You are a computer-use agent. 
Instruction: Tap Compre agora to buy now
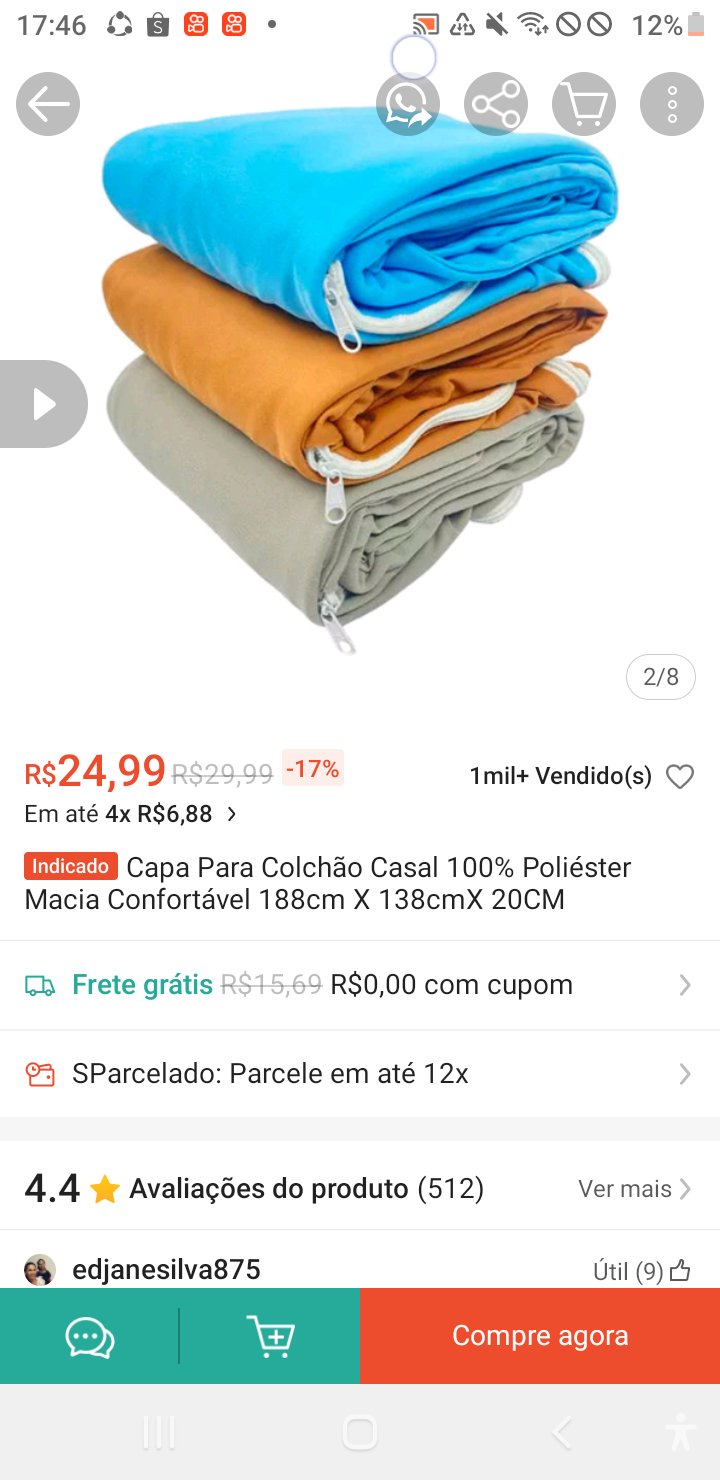tap(540, 1336)
